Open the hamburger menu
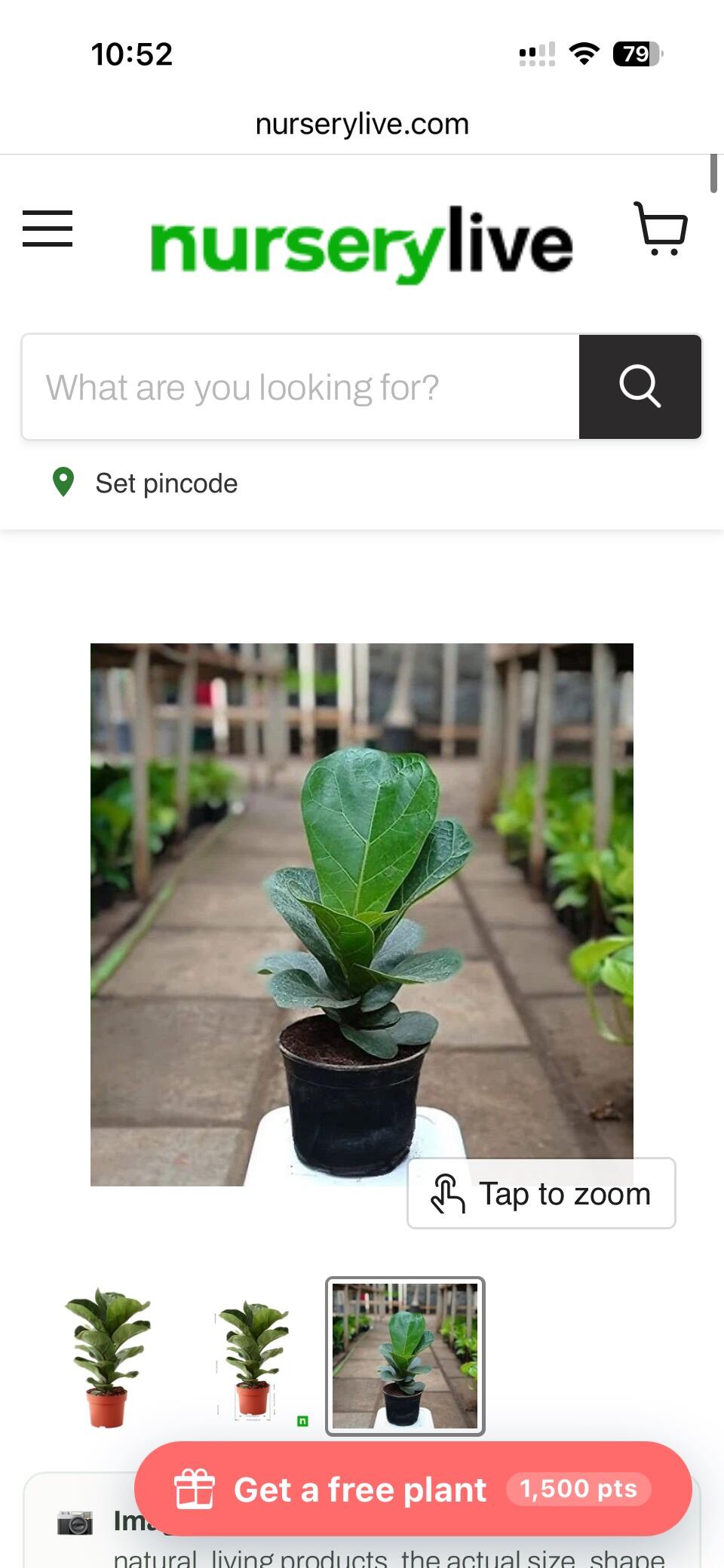 click(48, 229)
